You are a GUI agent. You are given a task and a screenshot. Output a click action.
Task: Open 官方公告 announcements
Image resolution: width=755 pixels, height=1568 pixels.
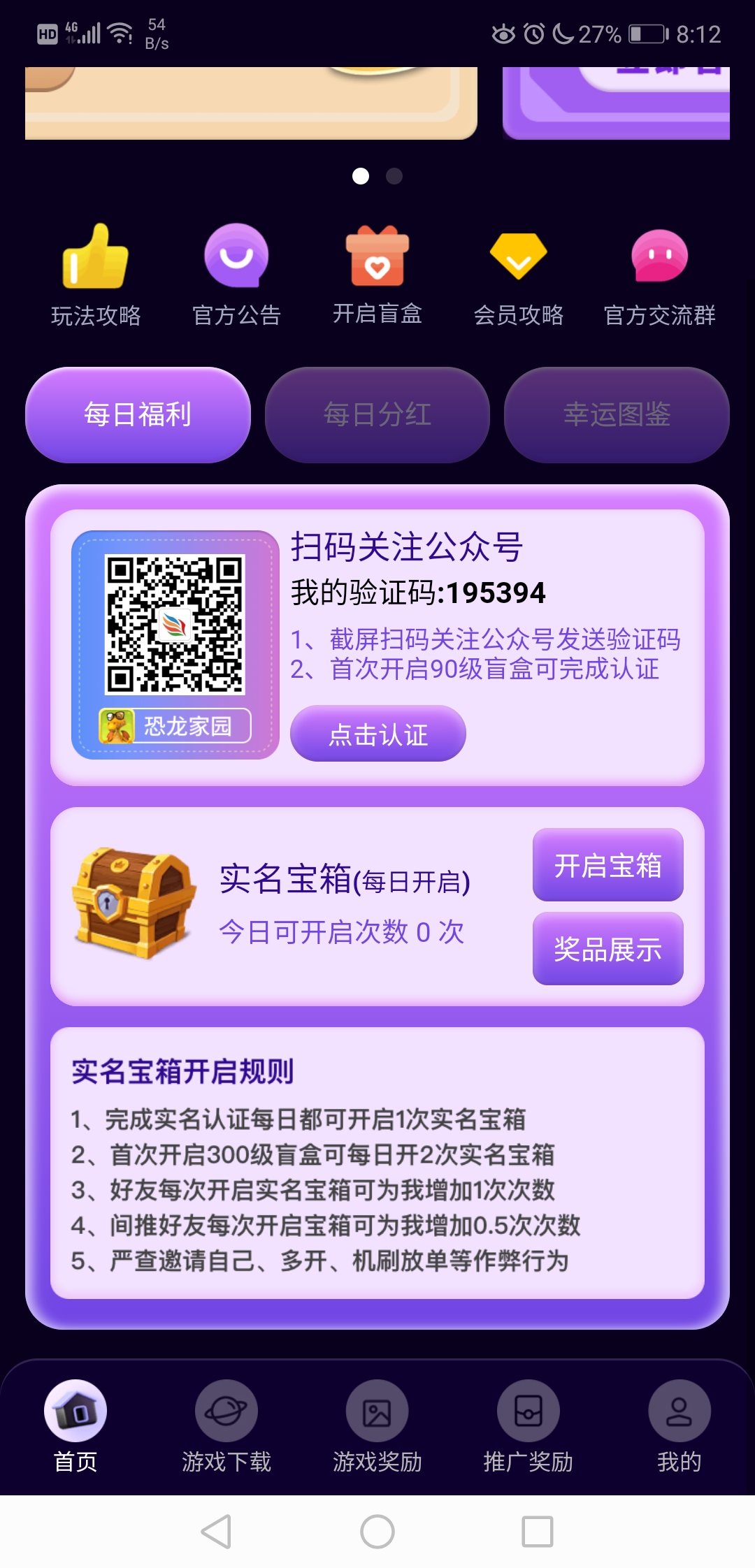(x=236, y=275)
